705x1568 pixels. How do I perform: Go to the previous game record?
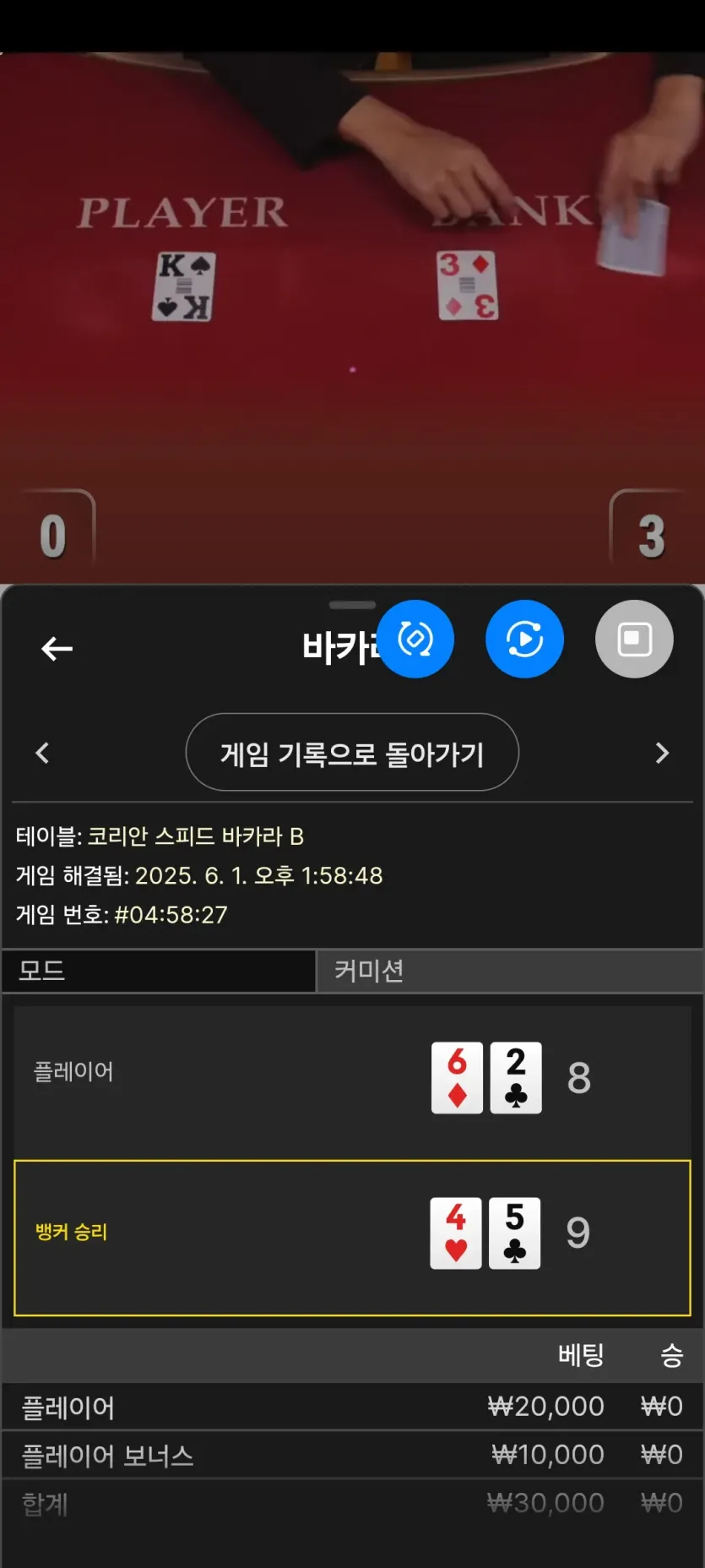click(x=42, y=753)
